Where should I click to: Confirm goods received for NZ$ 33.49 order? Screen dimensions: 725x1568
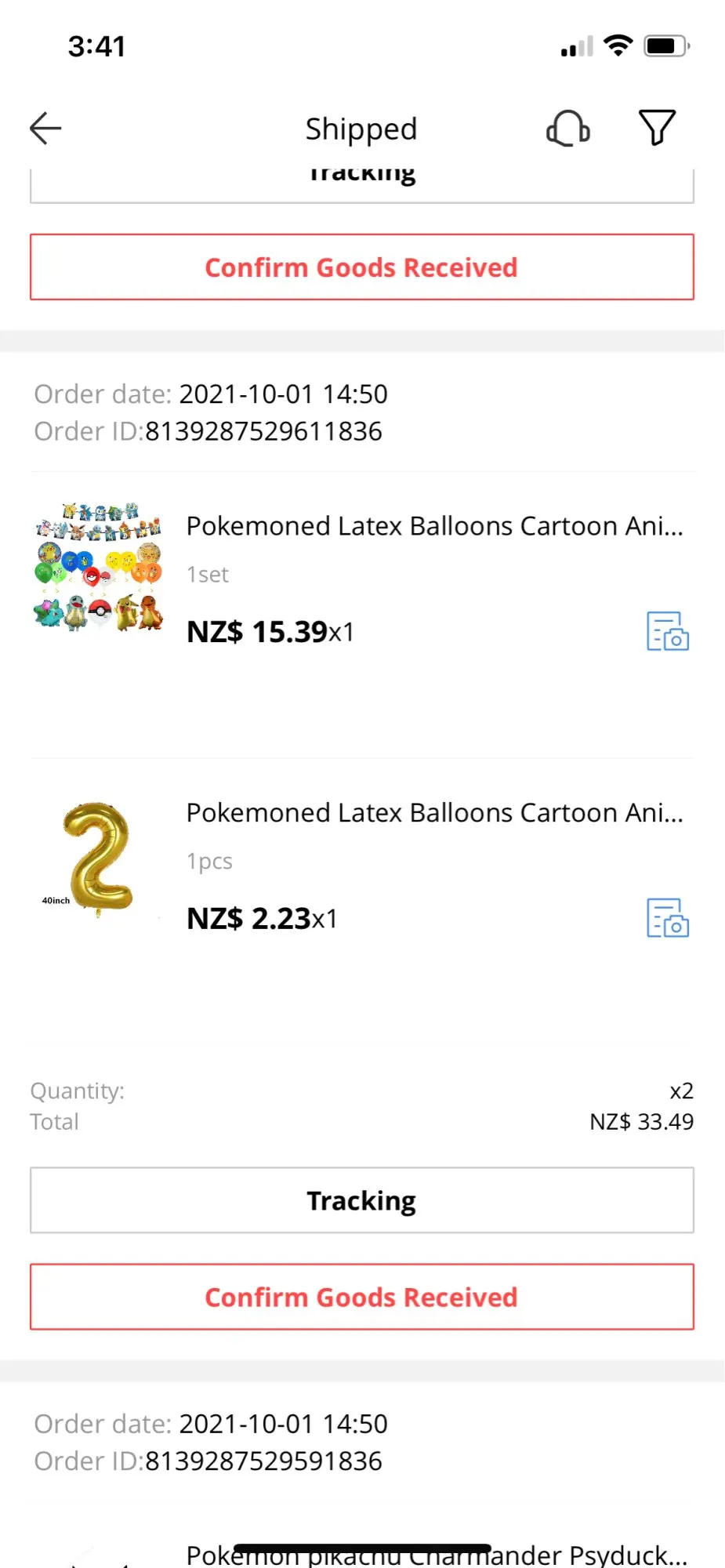[x=361, y=1297]
